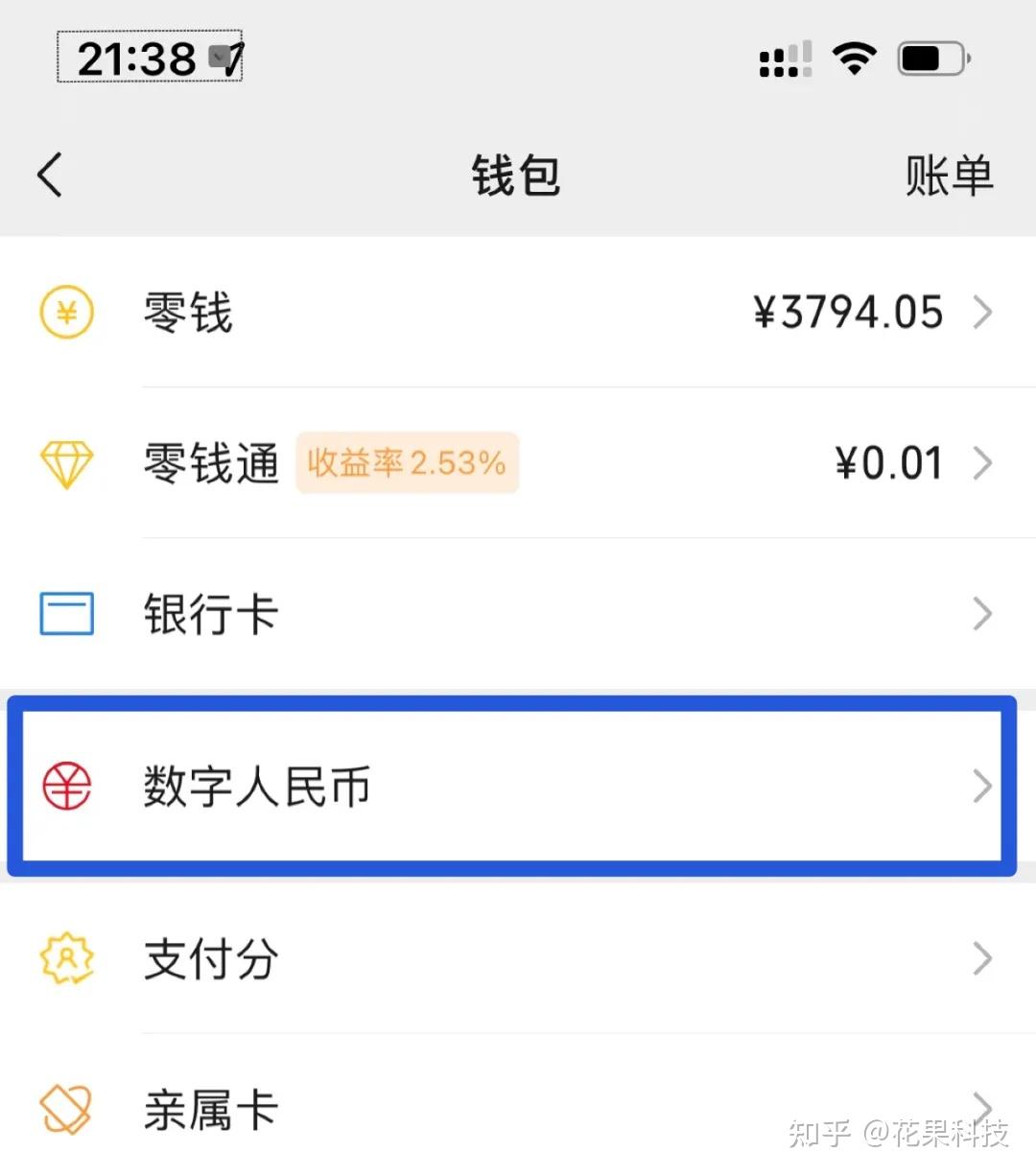Click the battery level indicator
The width and height of the screenshot is (1036, 1176).
coord(928,58)
